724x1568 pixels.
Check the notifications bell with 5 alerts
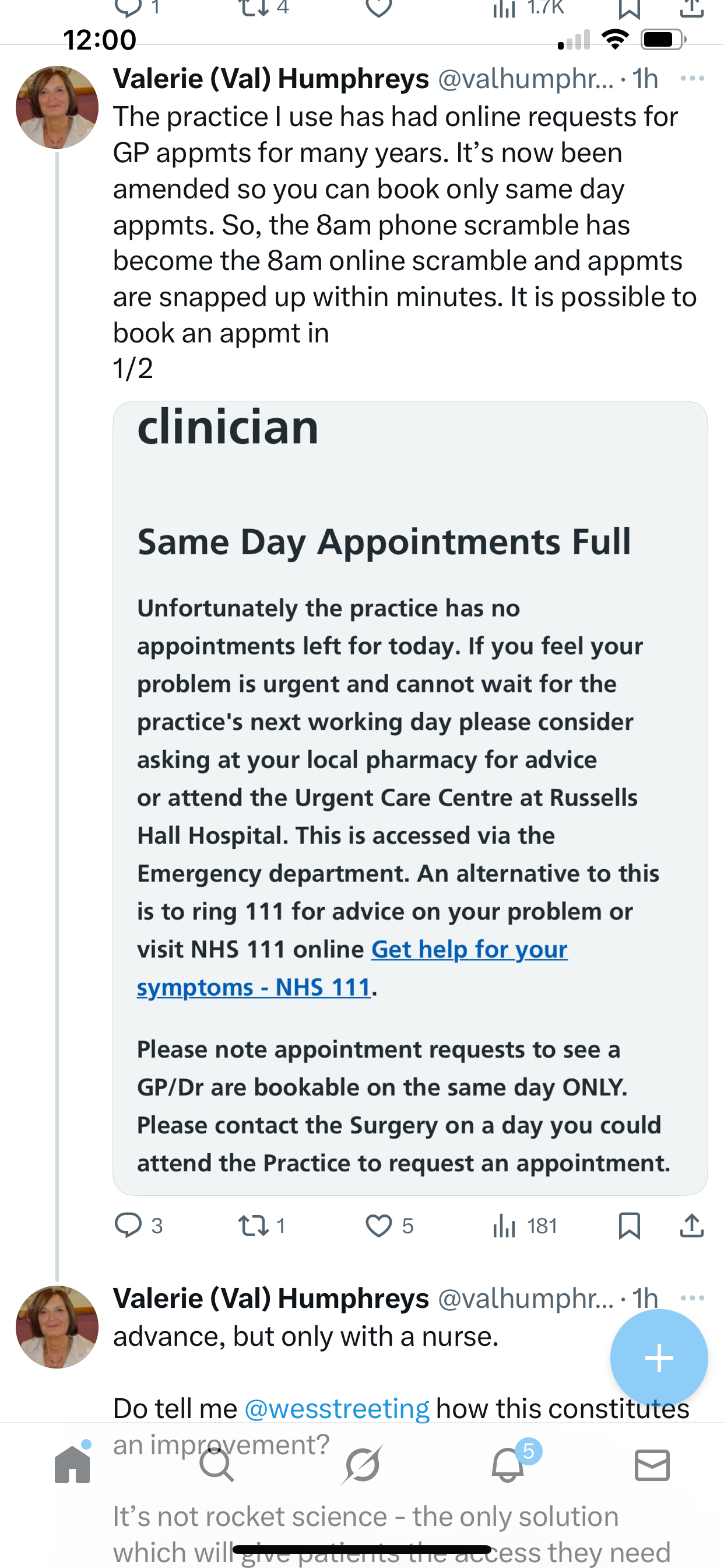(507, 1465)
